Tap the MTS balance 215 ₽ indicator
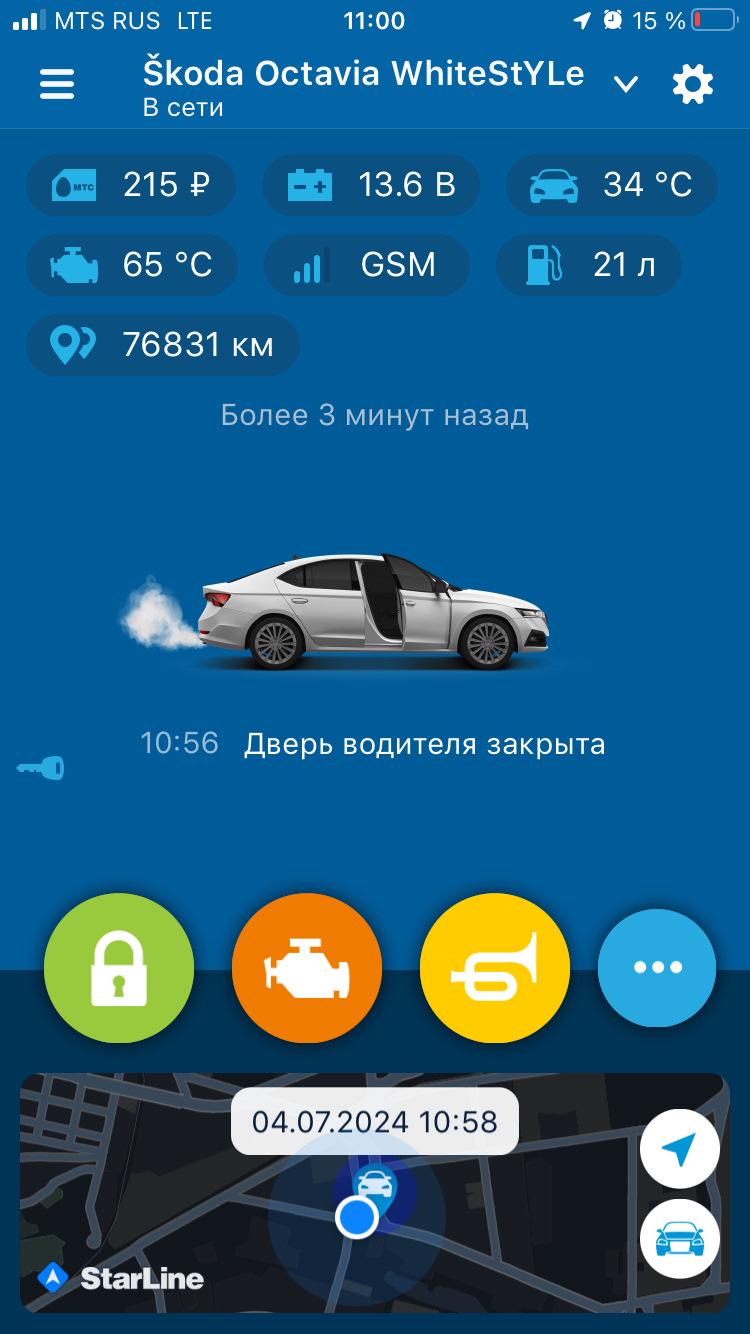The width and height of the screenshot is (750, 1334). [131, 185]
